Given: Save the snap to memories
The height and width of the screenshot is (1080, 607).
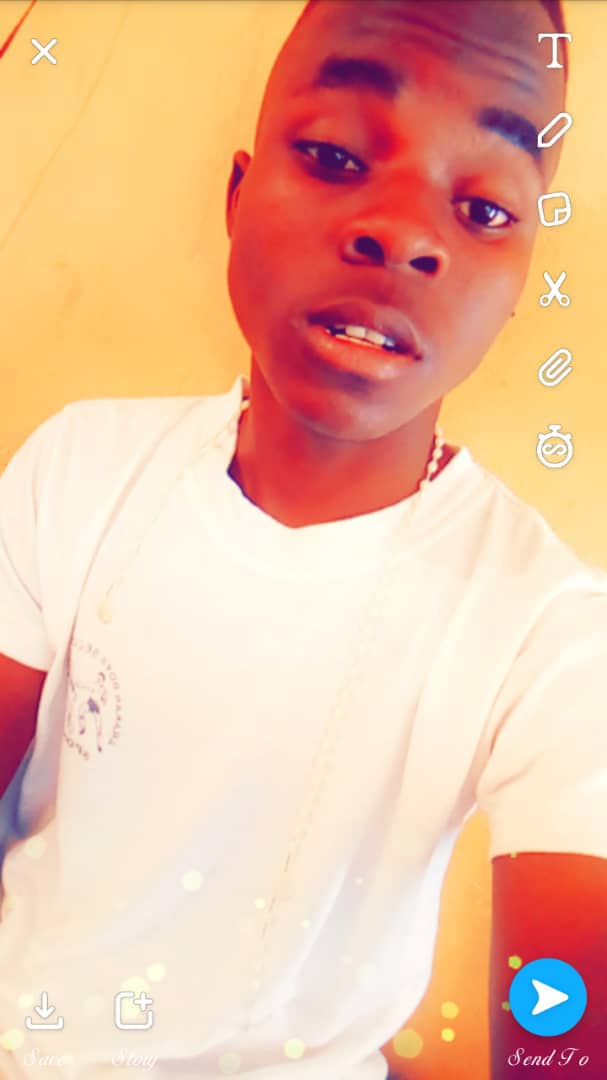Looking at the screenshot, I should 44,1011.
